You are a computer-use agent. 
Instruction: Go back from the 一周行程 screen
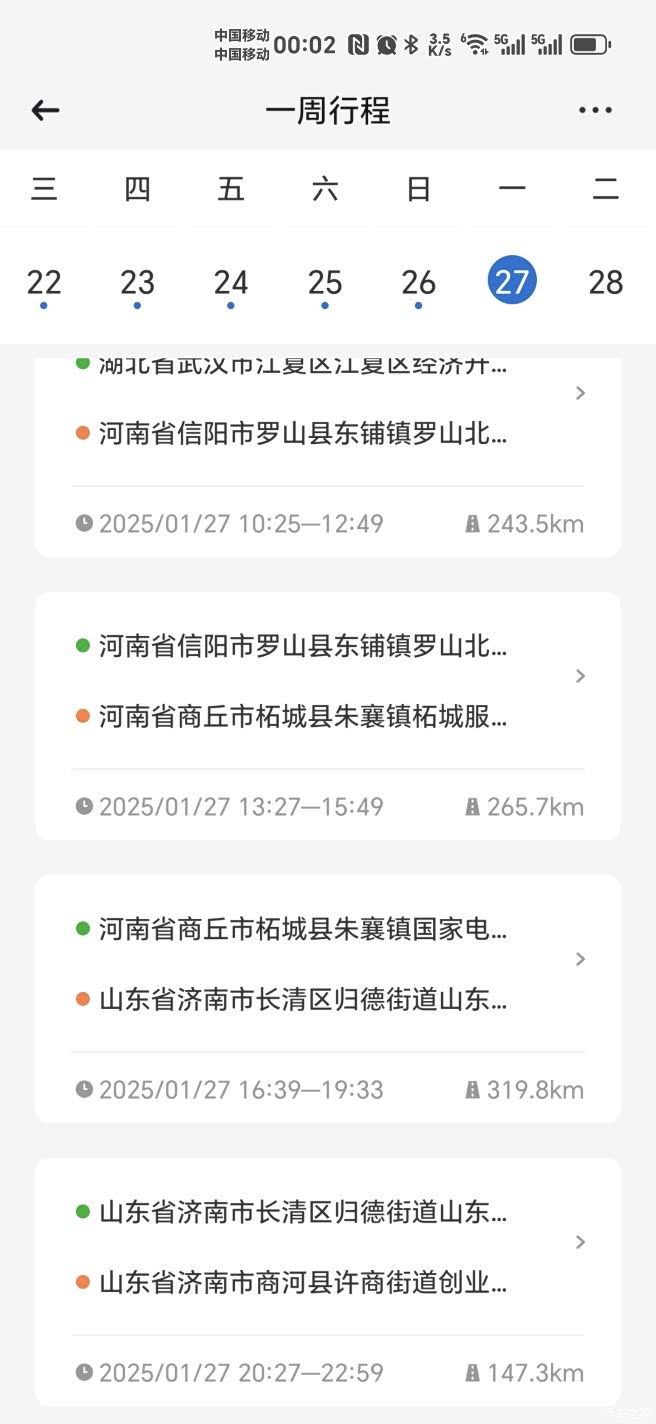[x=45, y=110]
